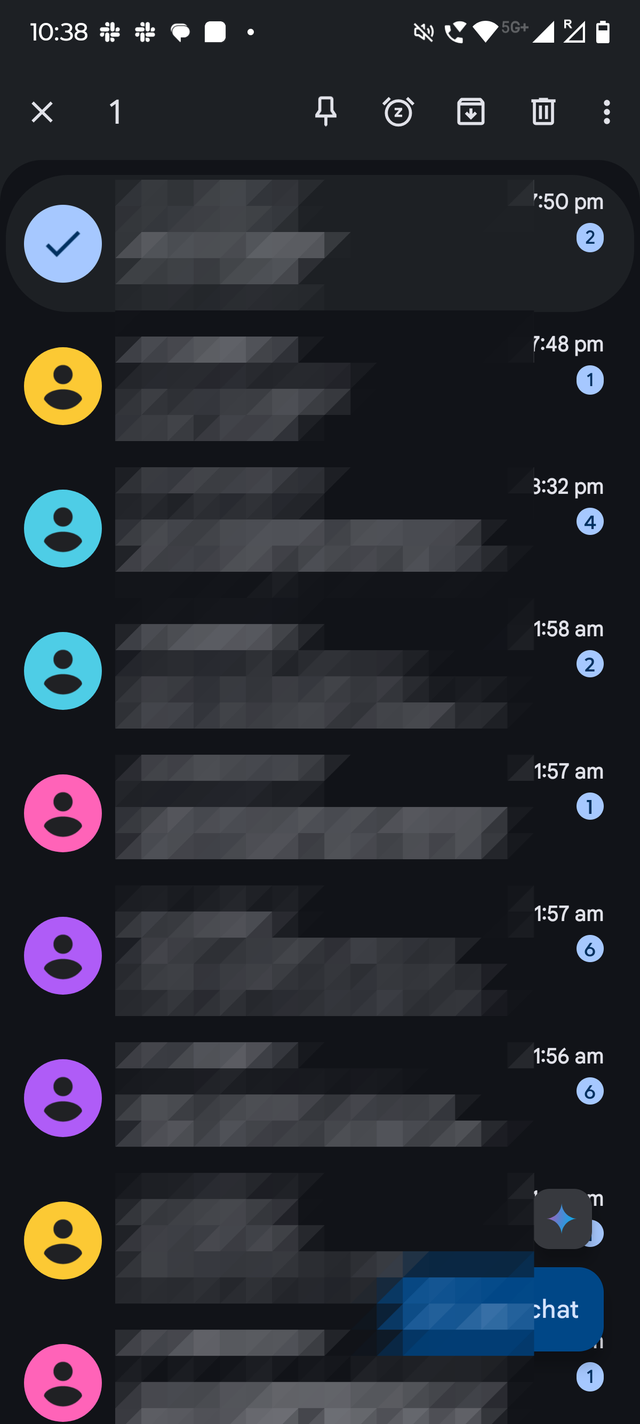
Task: Snooze the selected conversation
Action: (x=398, y=112)
